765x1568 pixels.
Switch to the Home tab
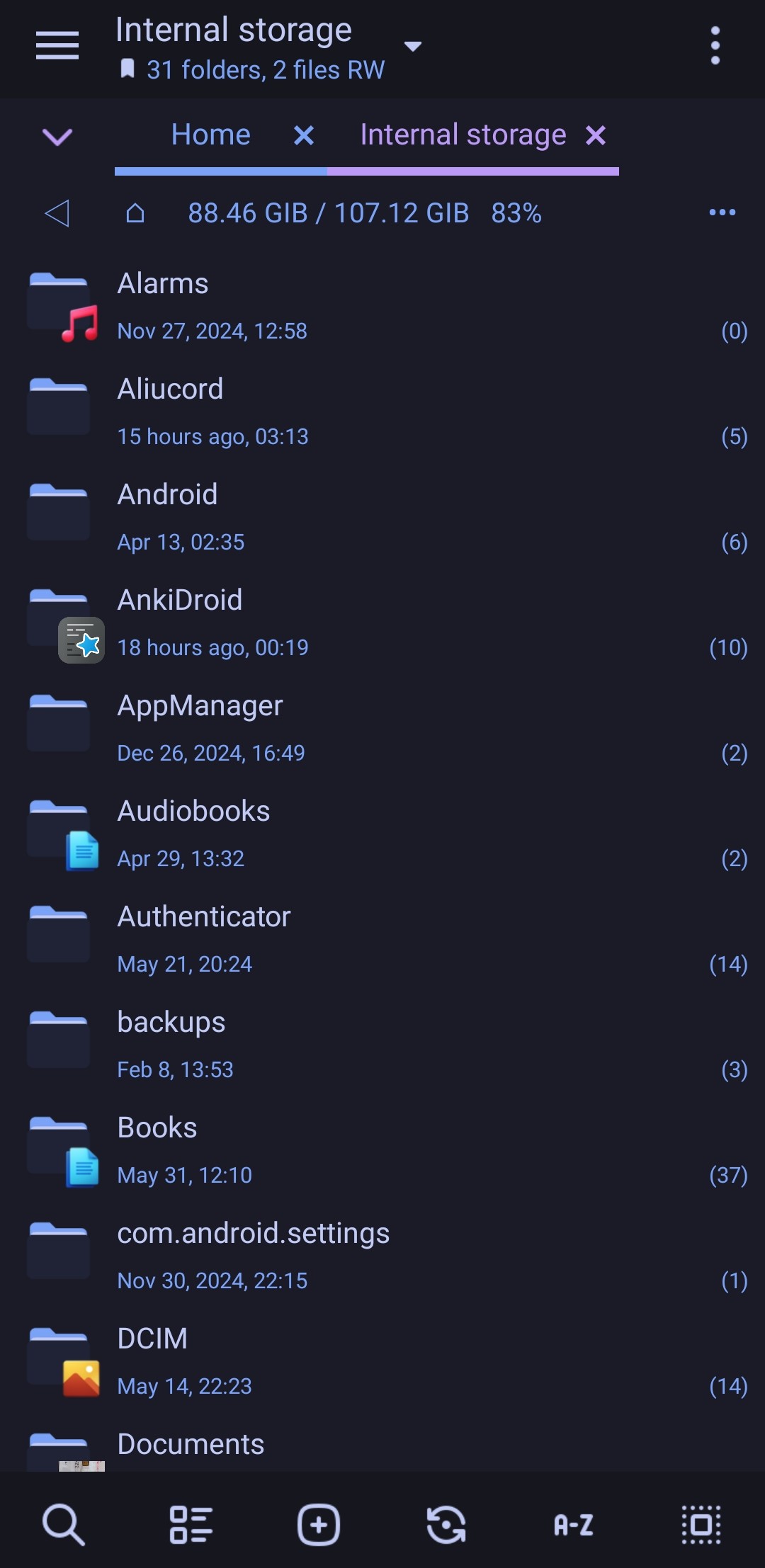pyautogui.click(x=211, y=135)
